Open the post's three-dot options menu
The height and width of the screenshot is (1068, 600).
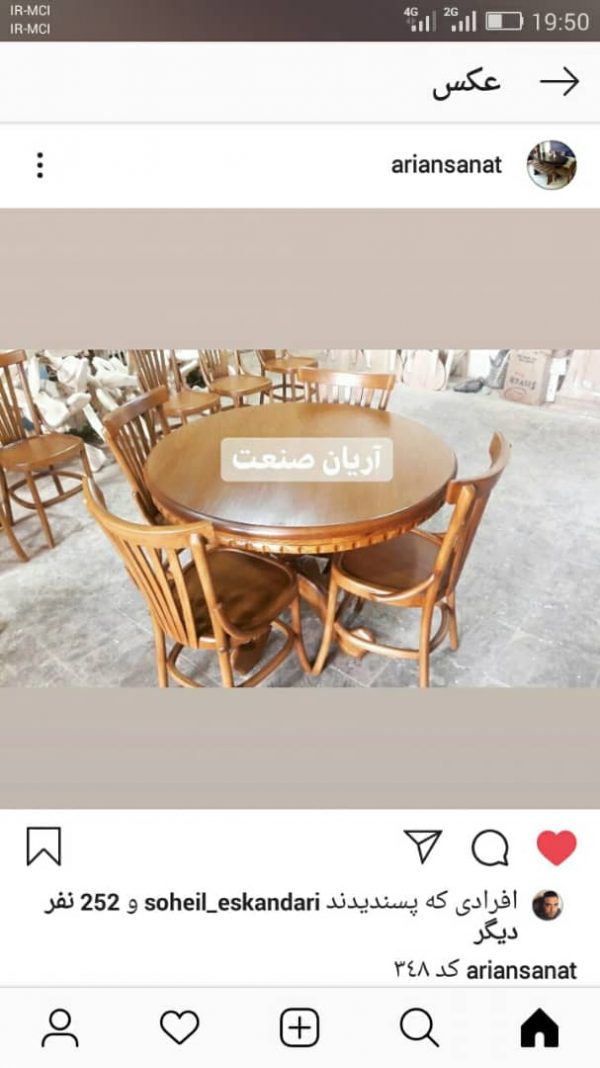[40, 165]
